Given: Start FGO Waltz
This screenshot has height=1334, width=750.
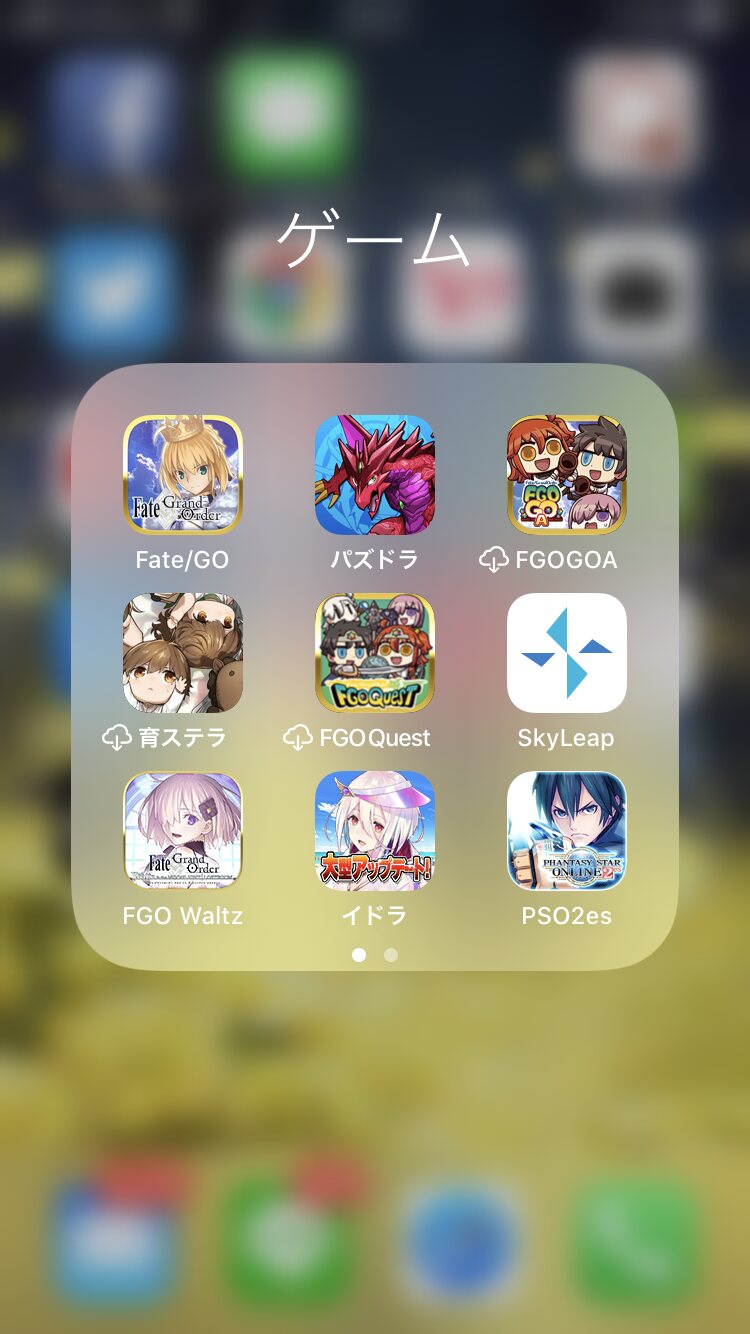Looking at the screenshot, I should click(x=183, y=831).
